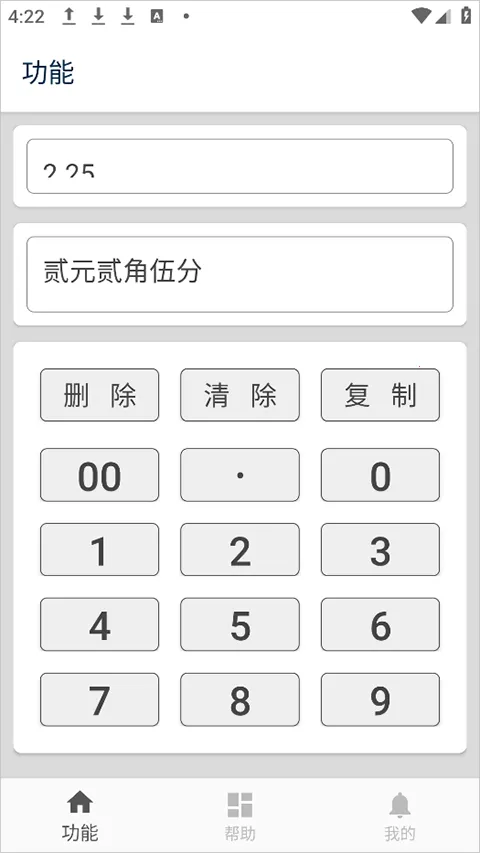This screenshot has width=480, height=853.
Task: Tap number 7 on the keypad
Action: click(100, 700)
